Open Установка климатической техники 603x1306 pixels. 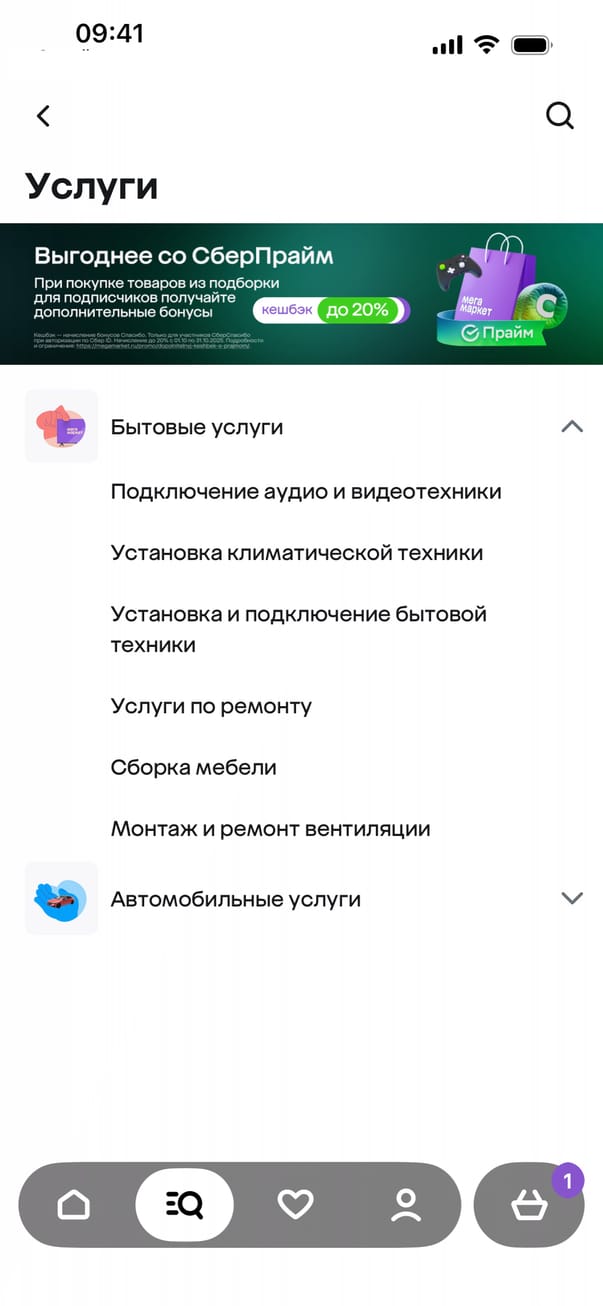point(296,553)
